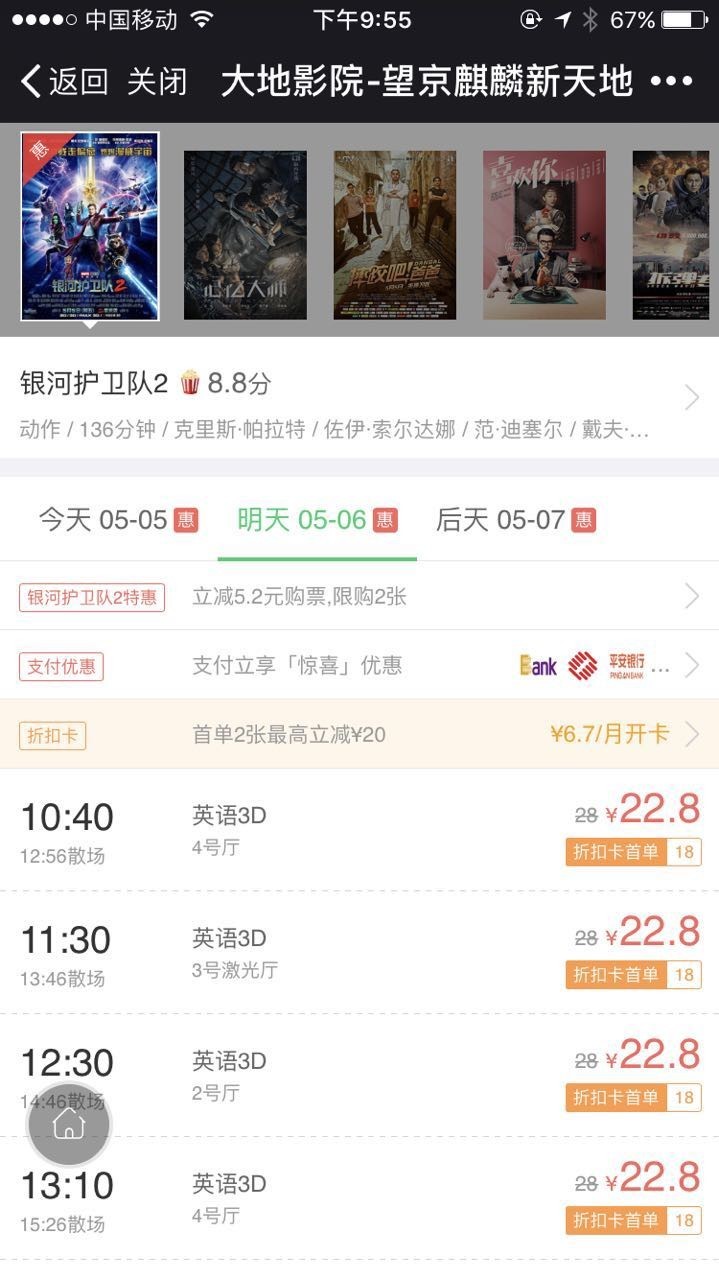Viewport: 719px width, 1280px height.
Task: Choose the 13:10 showtime in 4号厅
Action: 359,1199
